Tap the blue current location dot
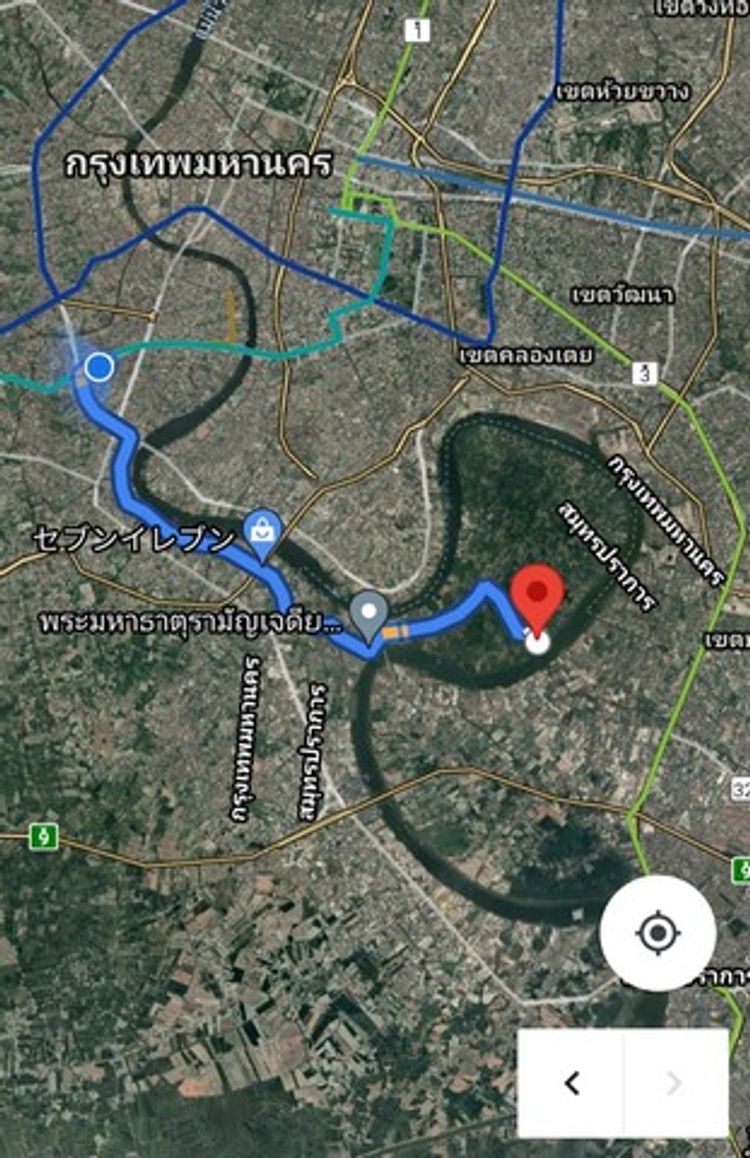Image resolution: width=750 pixels, height=1158 pixels. pos(98,367)
